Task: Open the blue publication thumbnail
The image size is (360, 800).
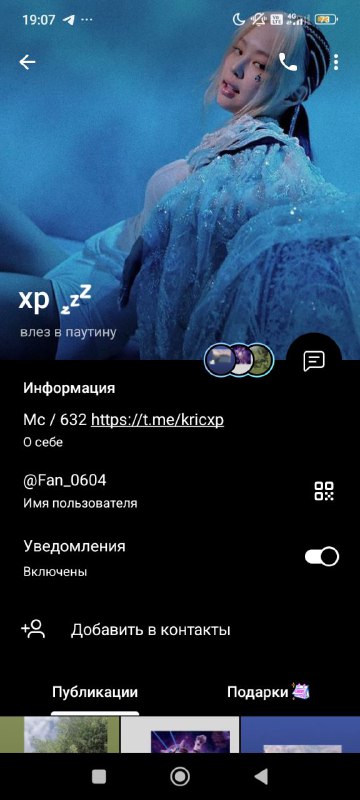Action: [x=300, y=735]
